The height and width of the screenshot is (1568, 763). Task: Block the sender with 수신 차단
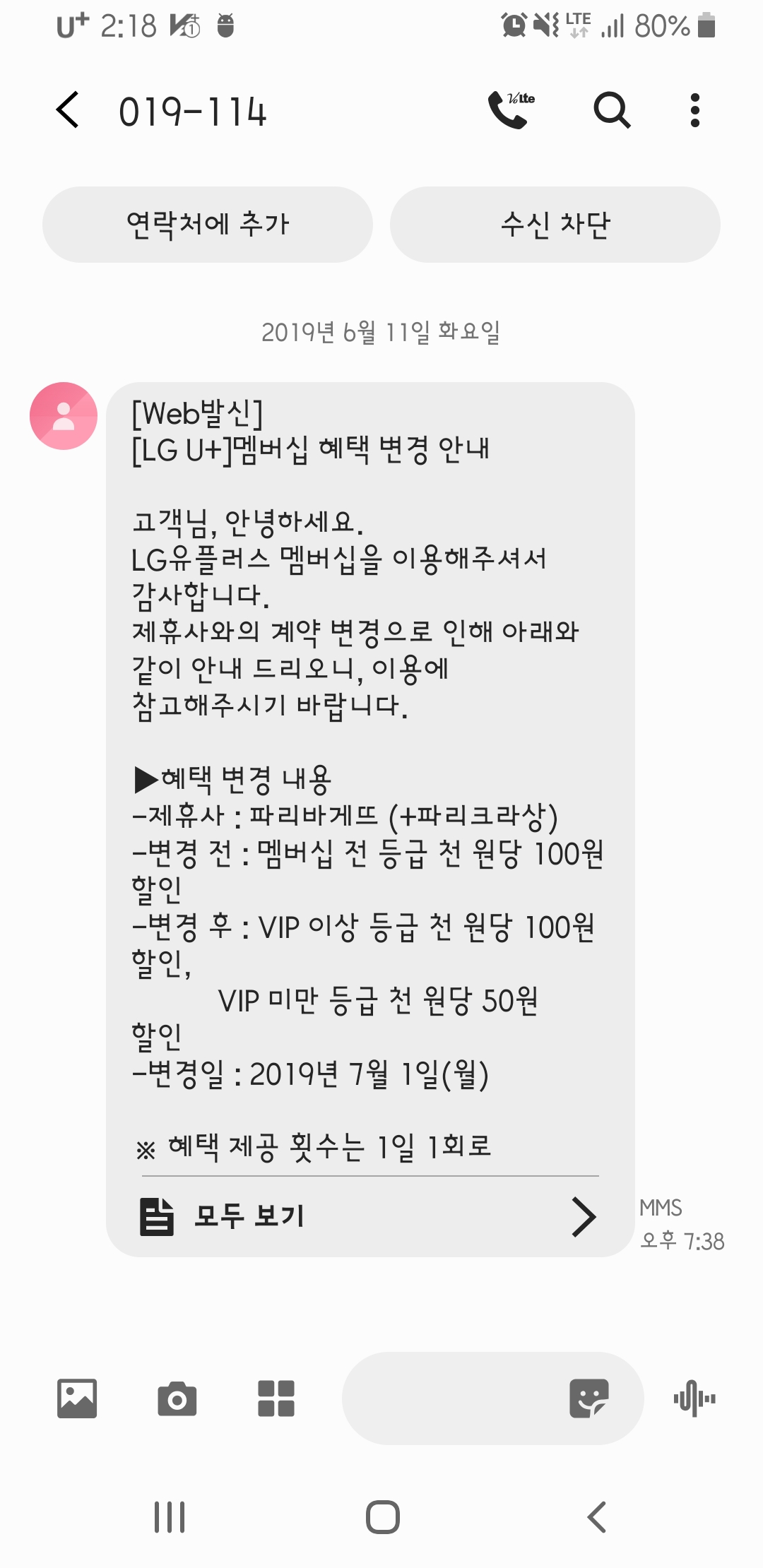(555, 225)
